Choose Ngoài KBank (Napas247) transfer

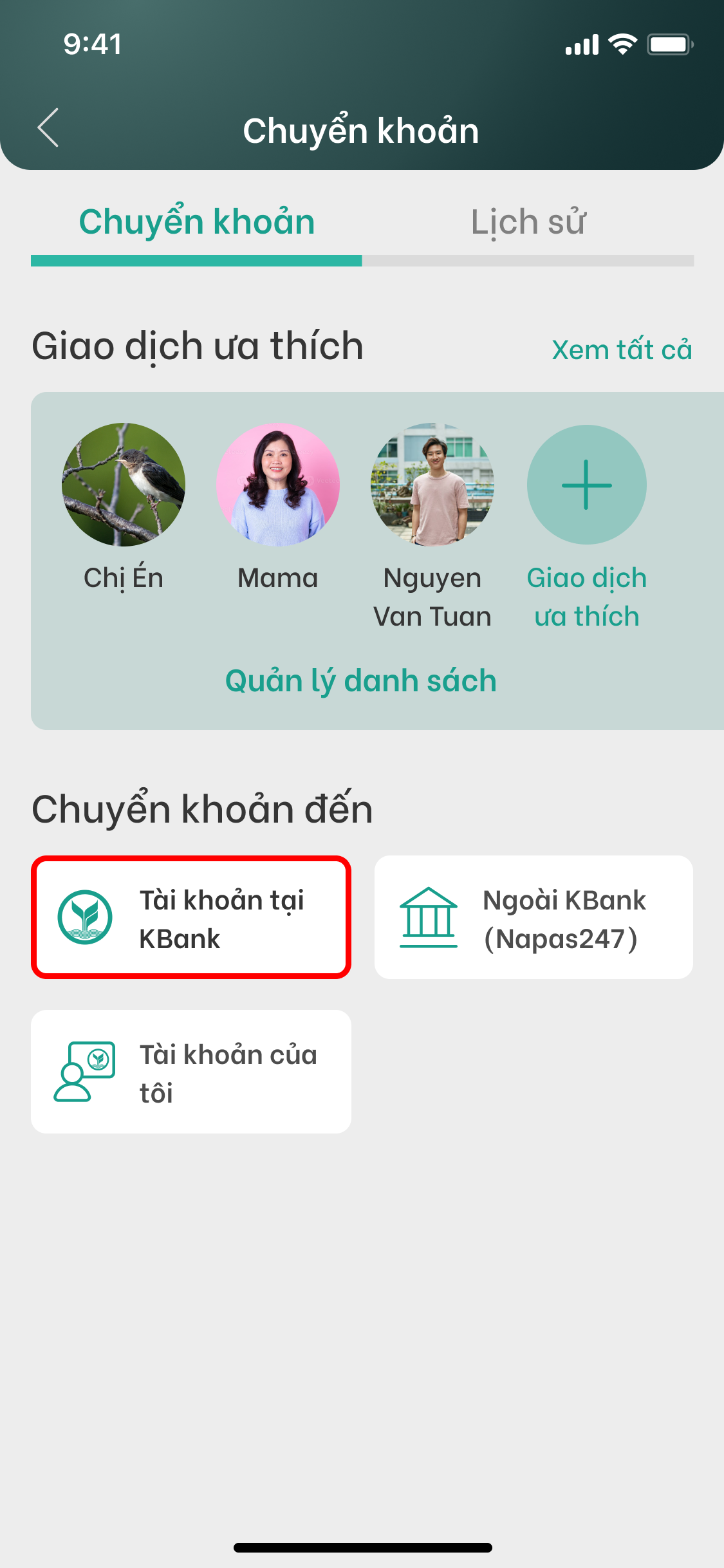(534, 917)
